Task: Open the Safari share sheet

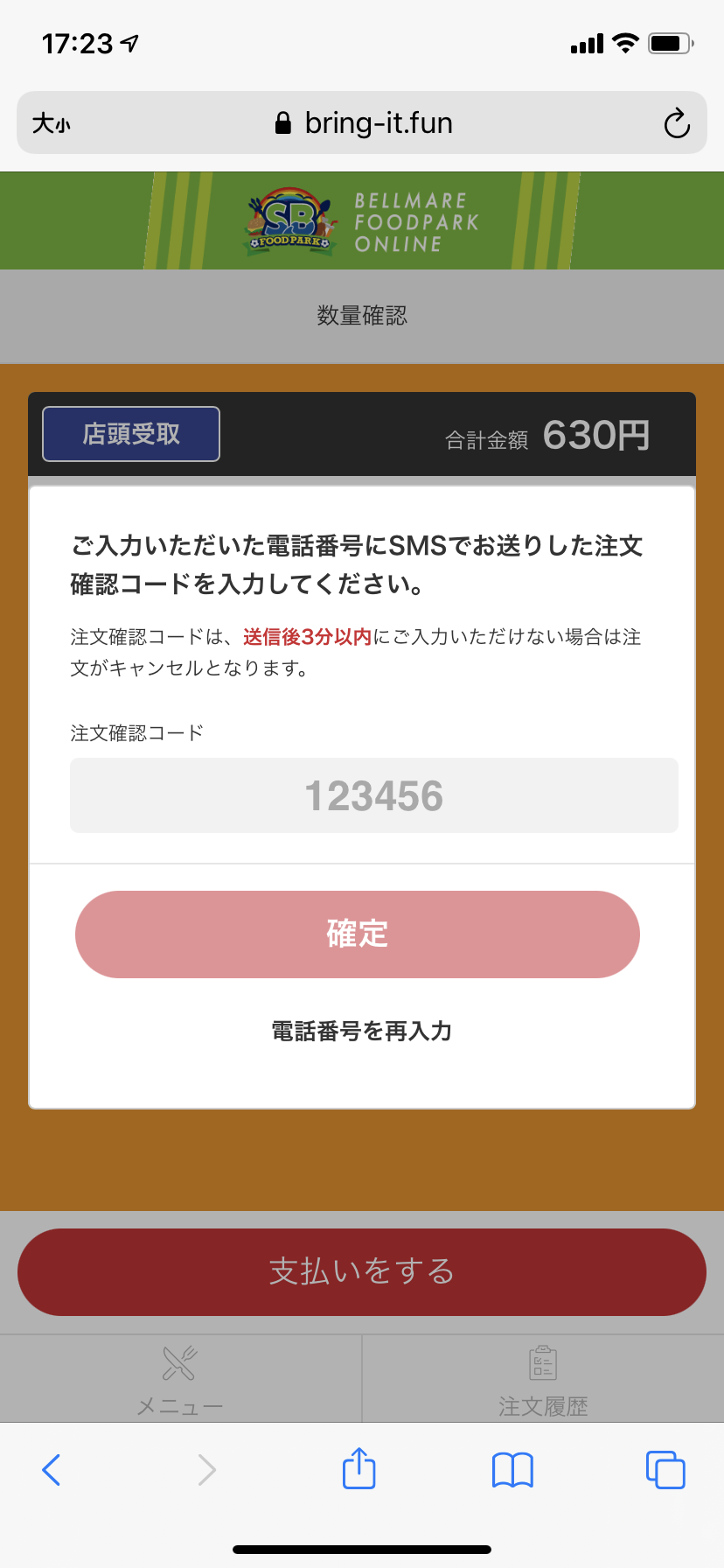Action: pos(359,1468)
